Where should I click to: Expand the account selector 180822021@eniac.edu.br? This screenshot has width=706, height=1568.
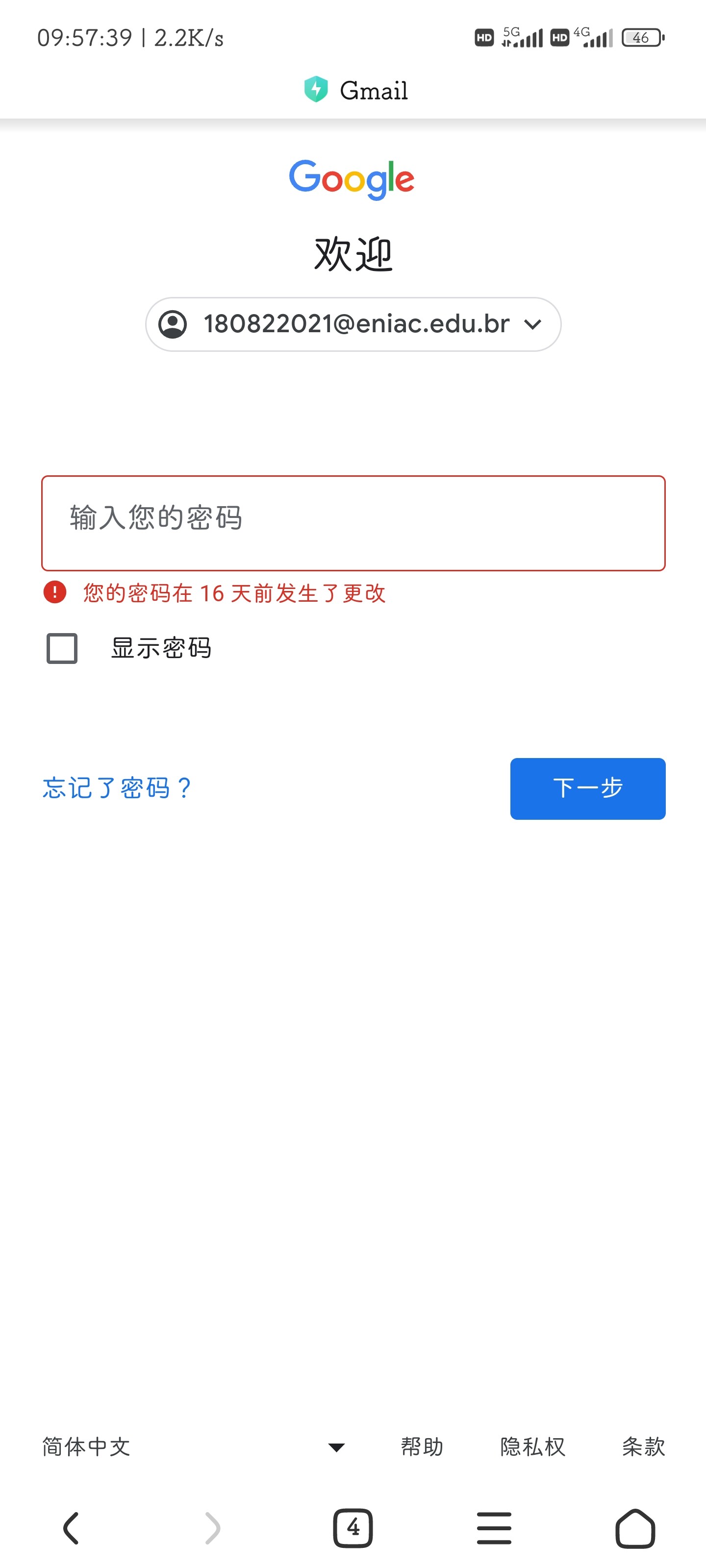[353, 324]
